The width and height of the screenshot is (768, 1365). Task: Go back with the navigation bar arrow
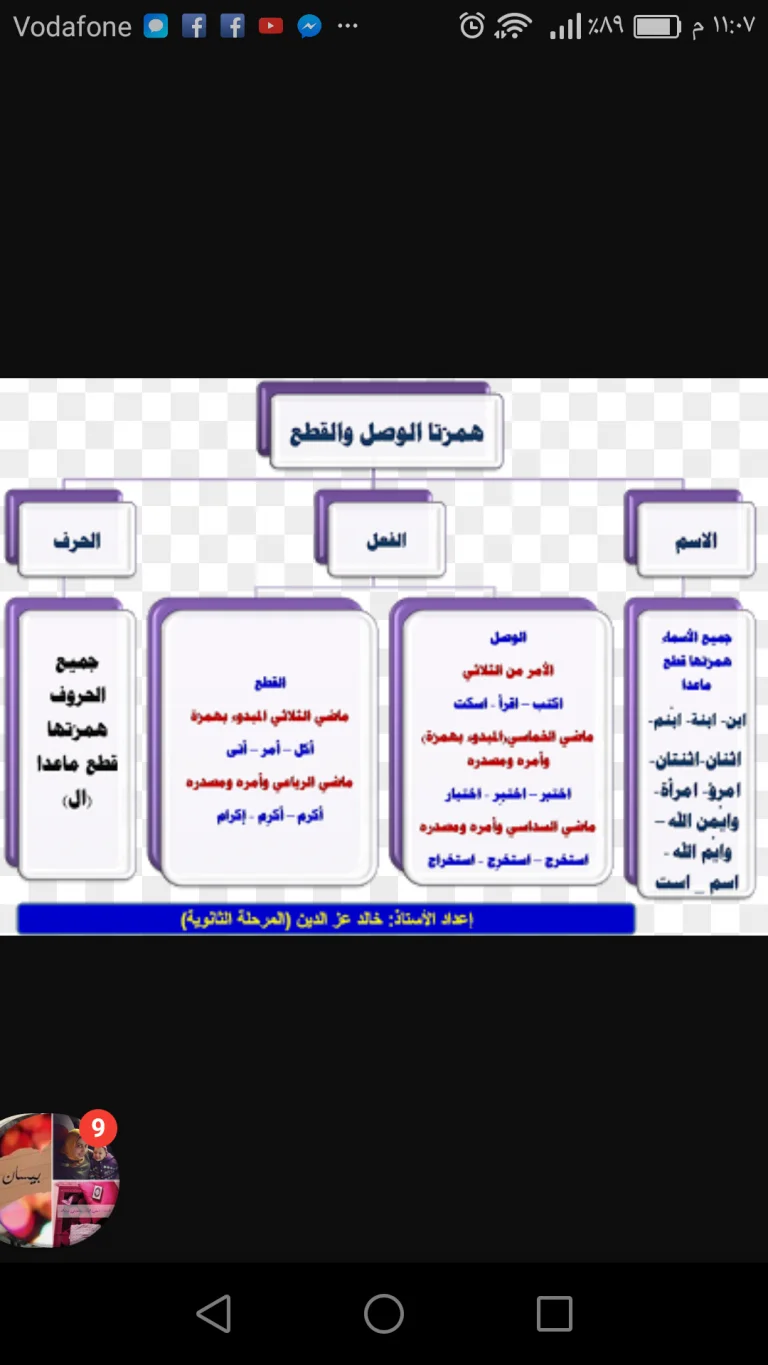point(214,1313)
